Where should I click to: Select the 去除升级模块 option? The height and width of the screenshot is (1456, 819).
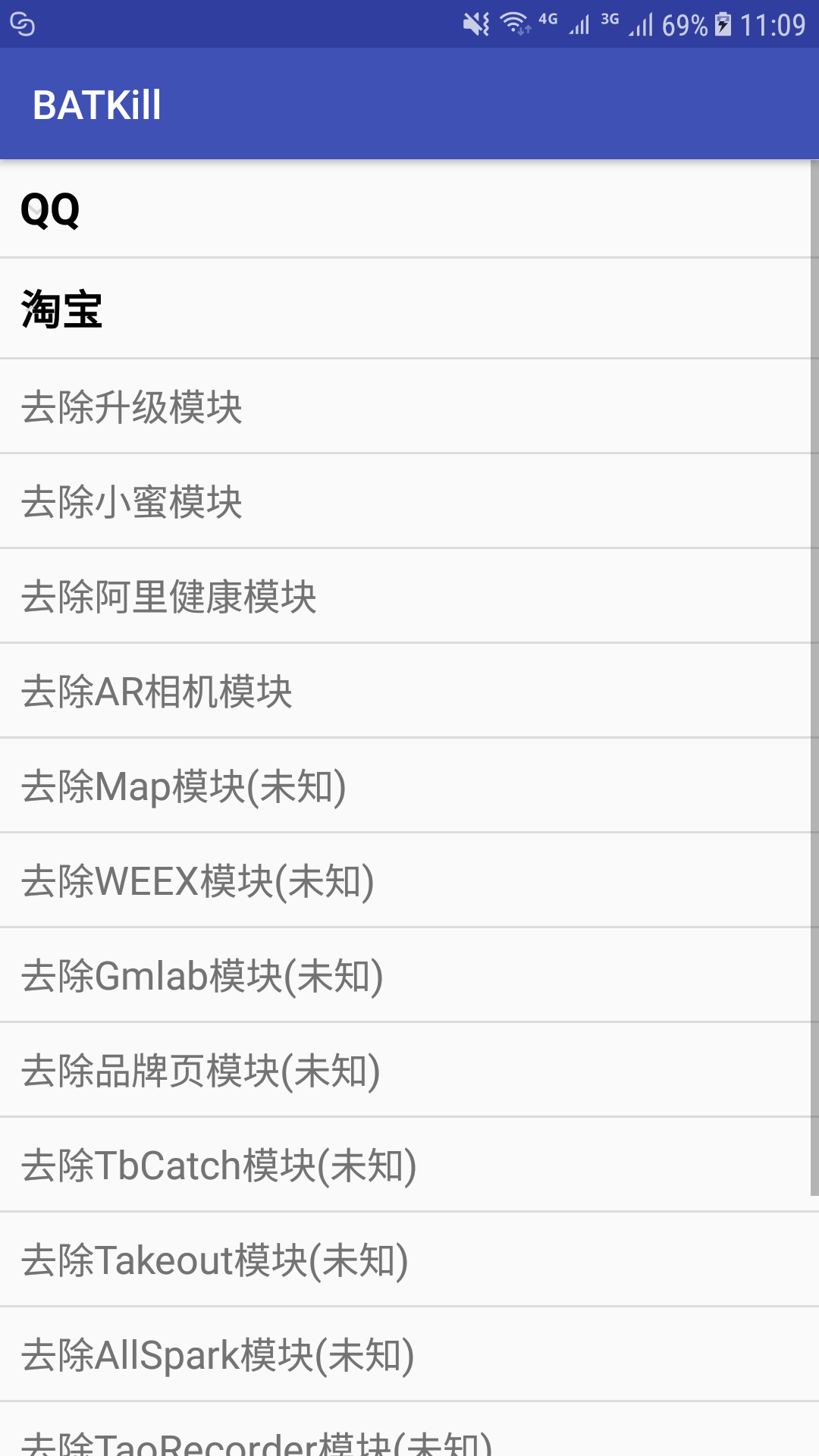click(x=409, y=406)
